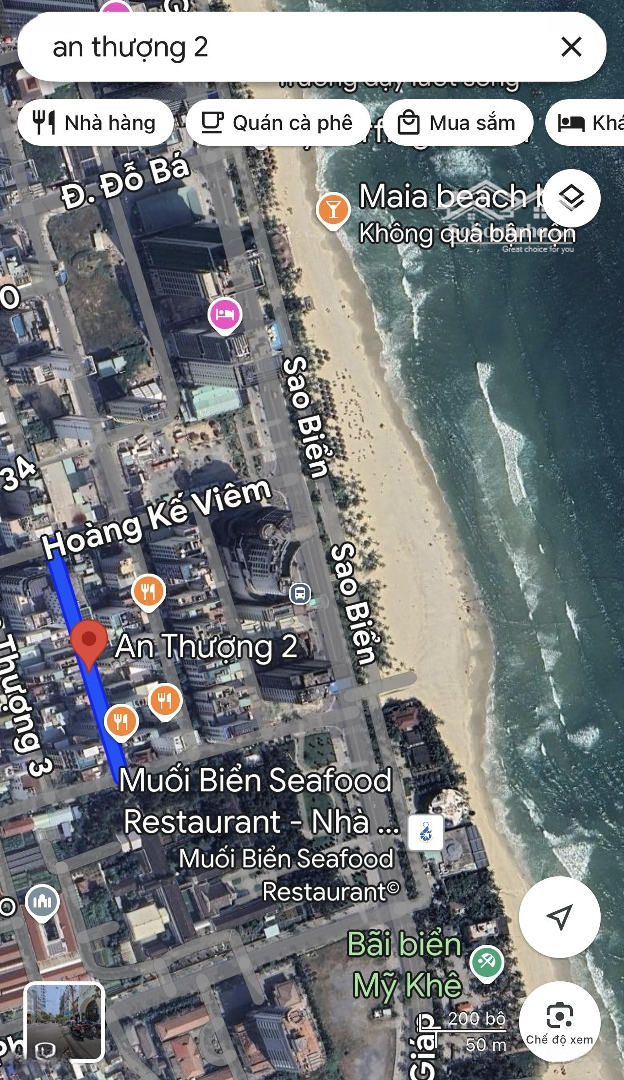Select the Nhà hàng chip
Image resolution: width=624 pixels, height=1080 pixels.
pos(95,123)
